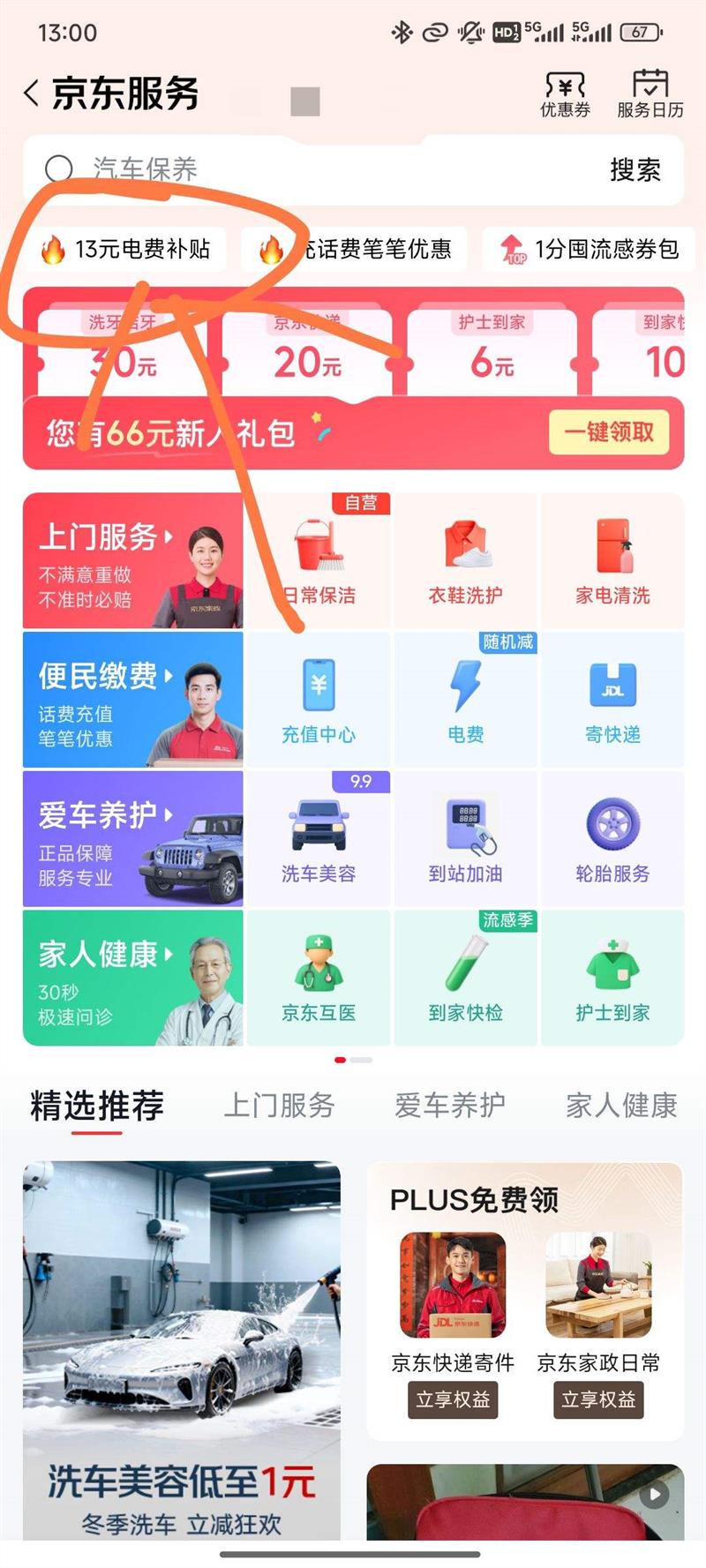This screenshot has width=706, height=1568.
Task: Select 衣鞋洗护 clothing care icon
Action: 466,560
